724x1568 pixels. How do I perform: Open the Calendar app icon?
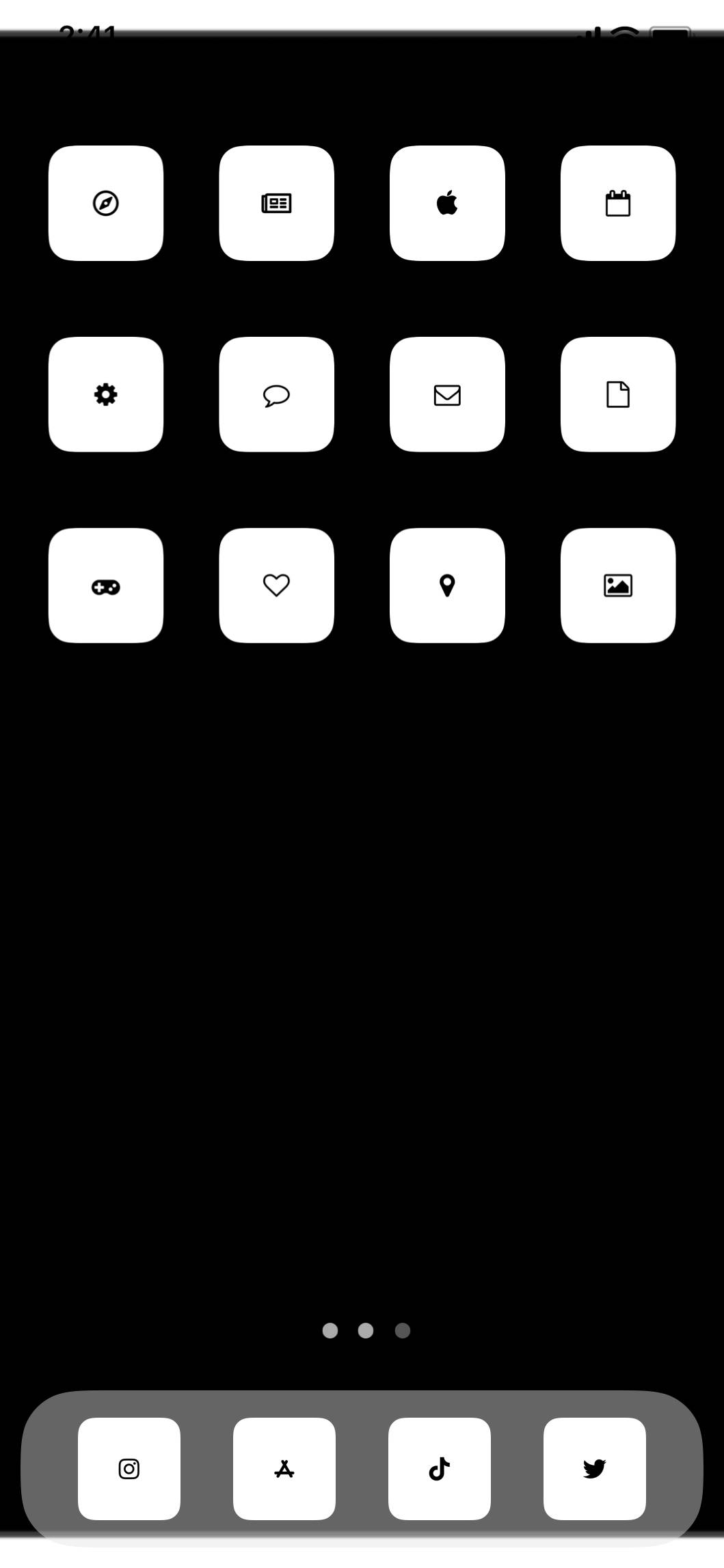point(618,203)
